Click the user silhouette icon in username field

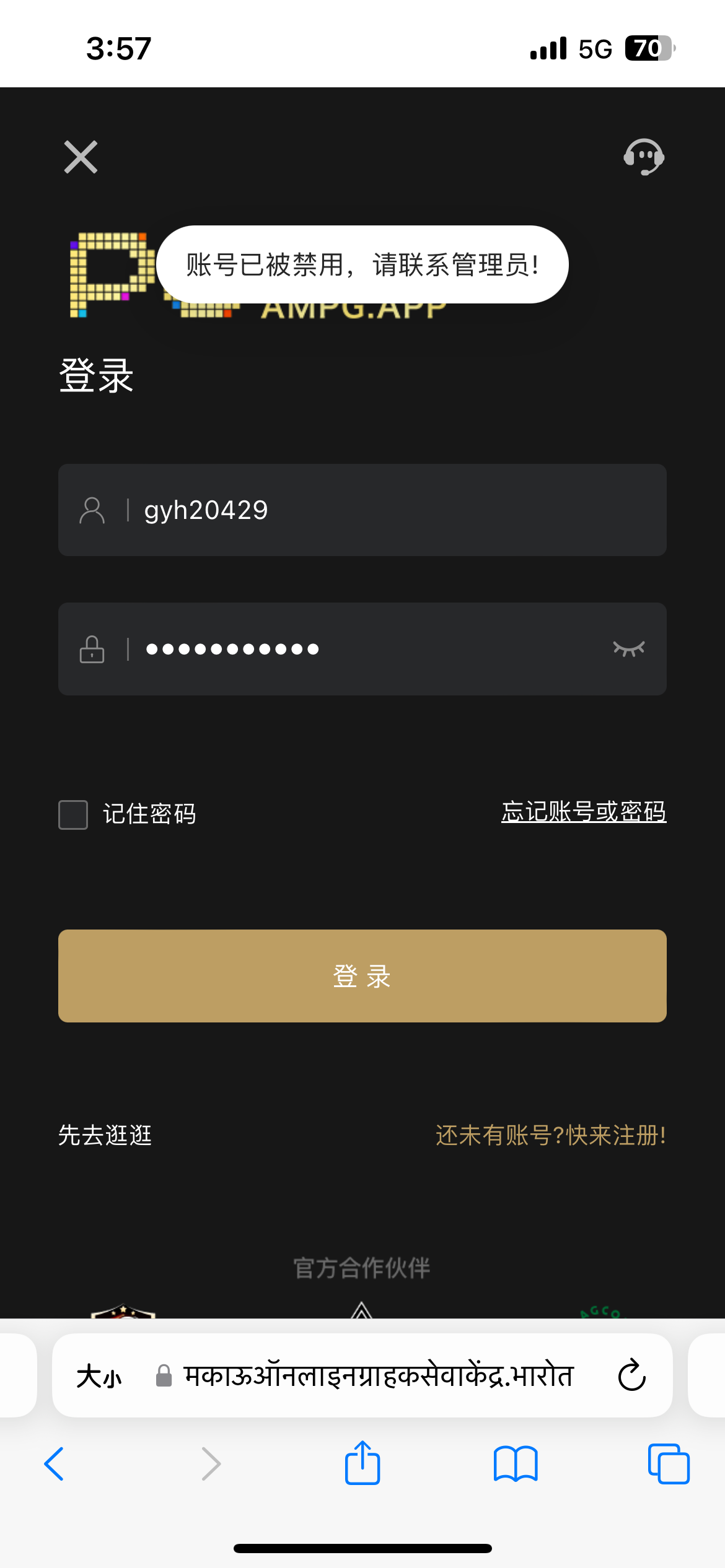coord(92,510)
